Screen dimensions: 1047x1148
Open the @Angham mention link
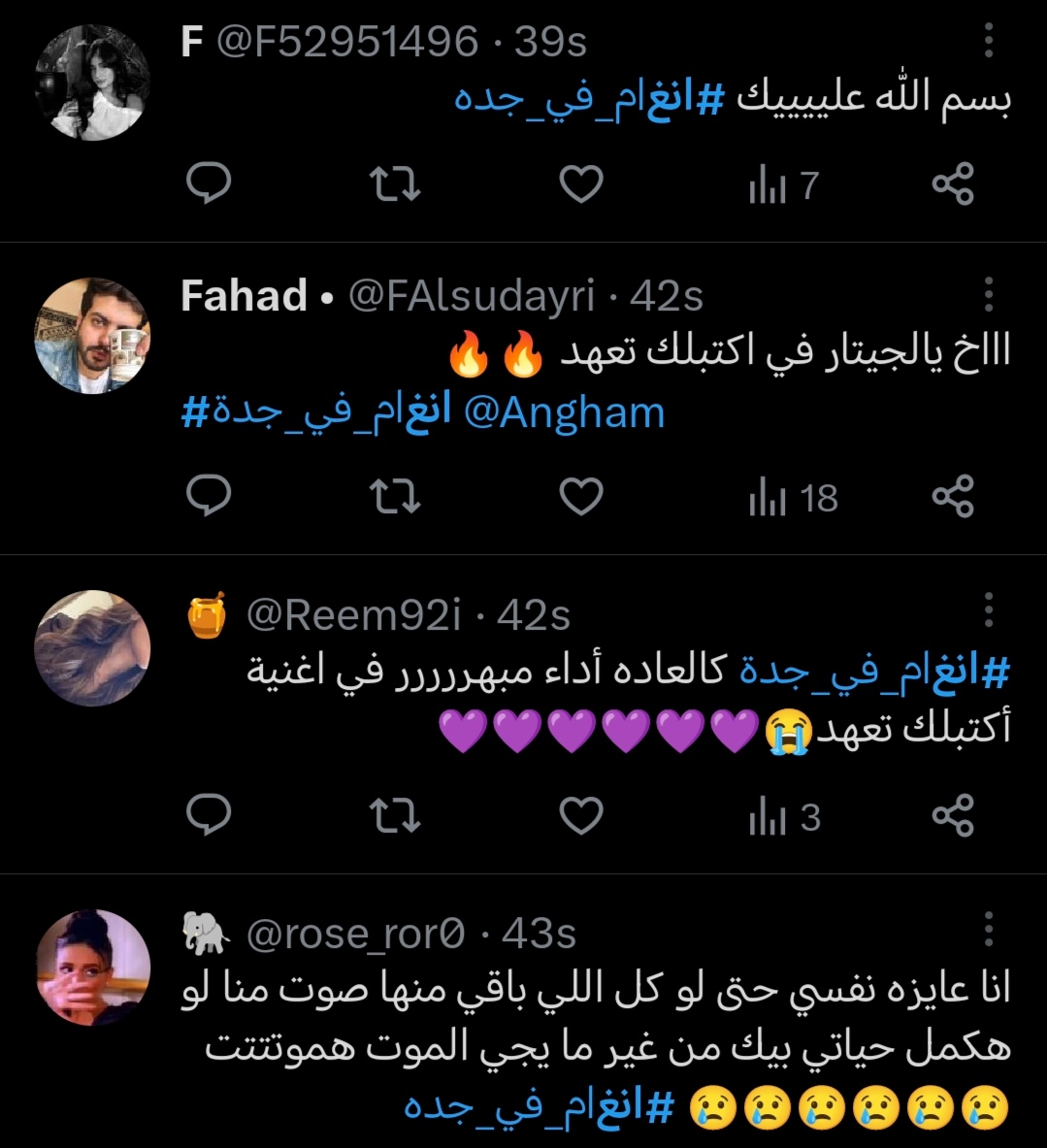564,413
